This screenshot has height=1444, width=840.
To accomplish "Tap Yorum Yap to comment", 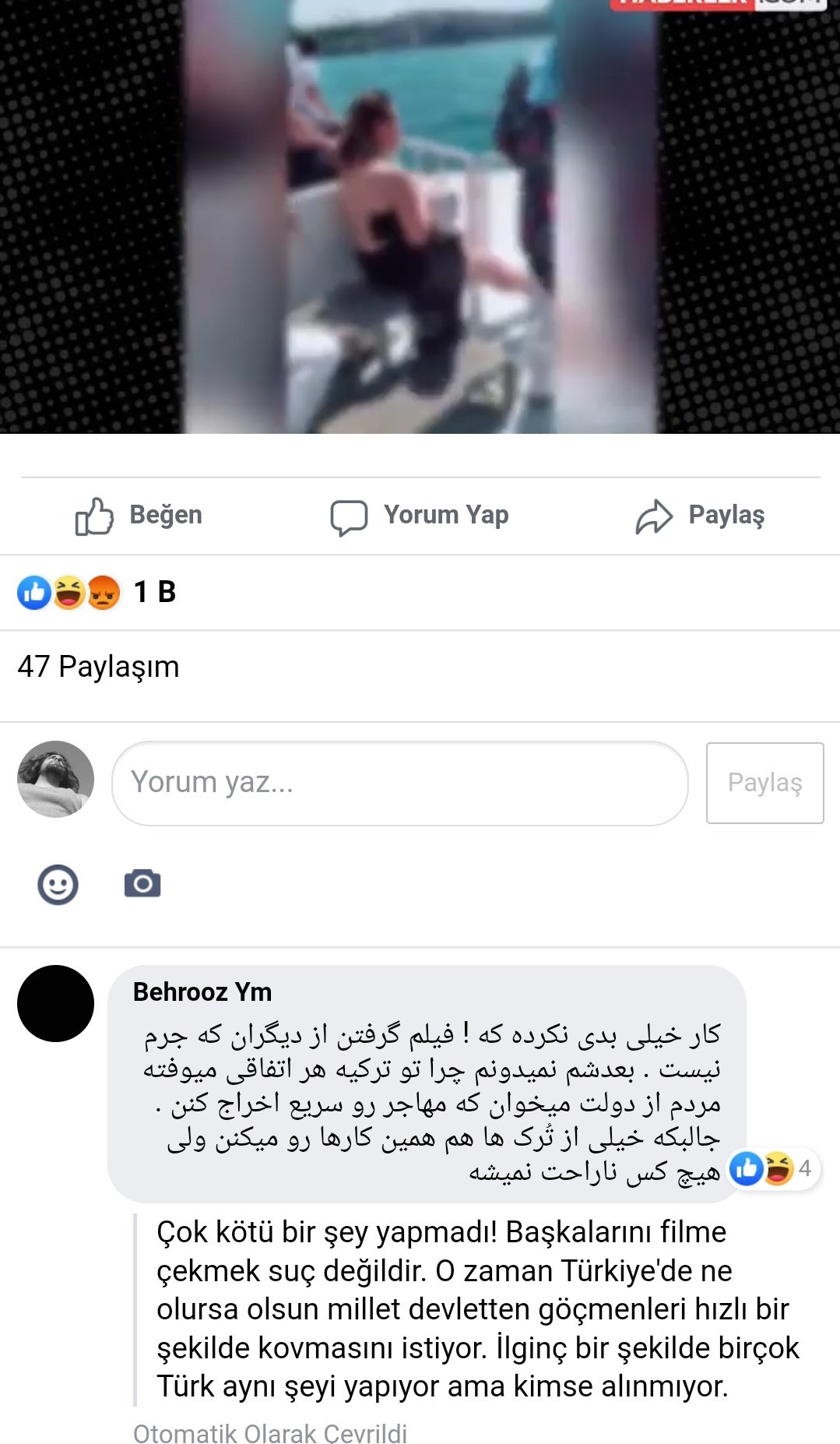I will (420, 516).
